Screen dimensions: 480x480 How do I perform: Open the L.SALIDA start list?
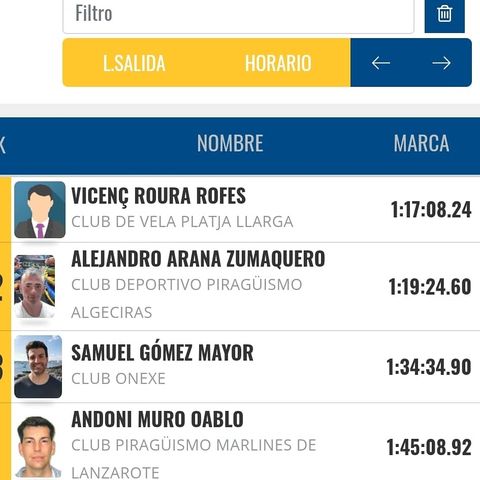pyautogui.click(x=134, y=63)
